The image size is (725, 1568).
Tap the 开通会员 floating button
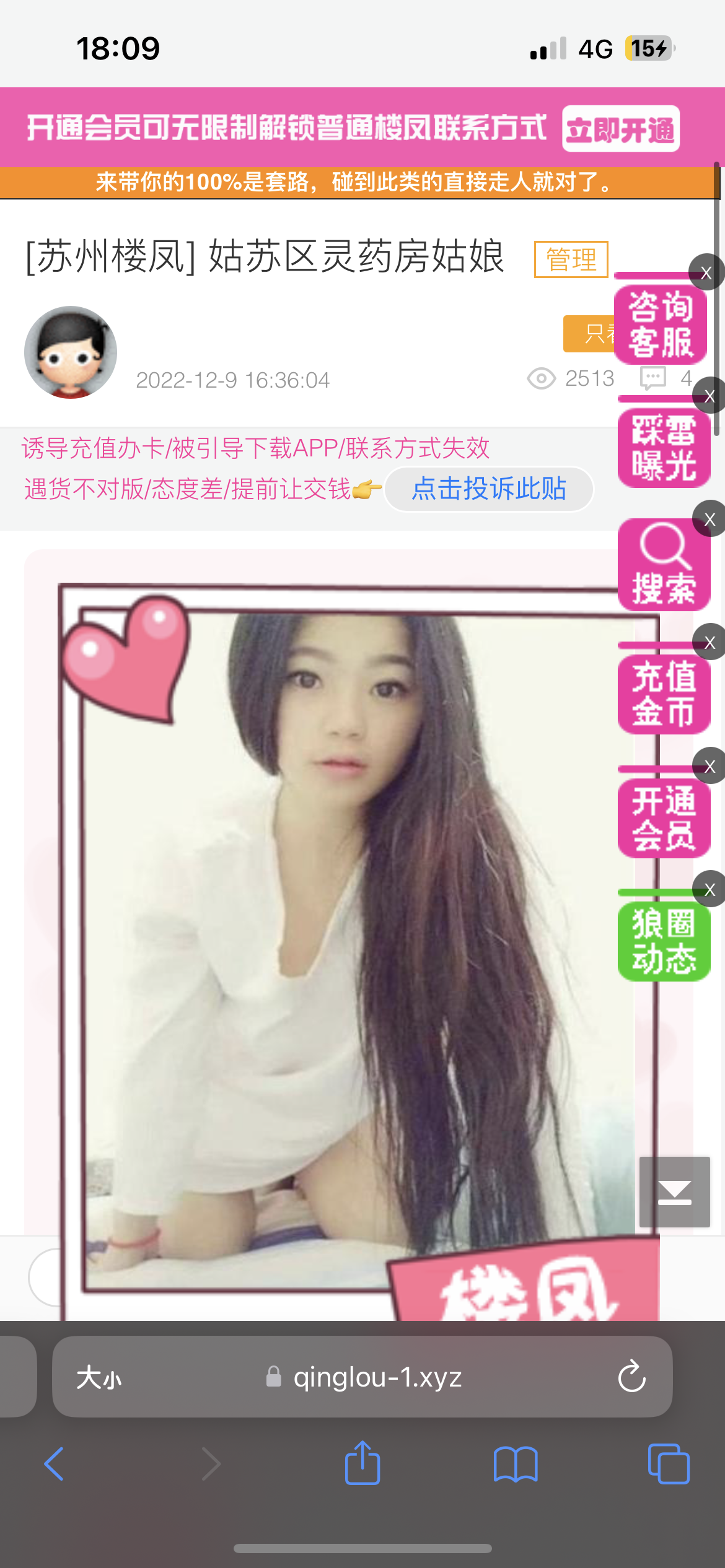[664, 817]
